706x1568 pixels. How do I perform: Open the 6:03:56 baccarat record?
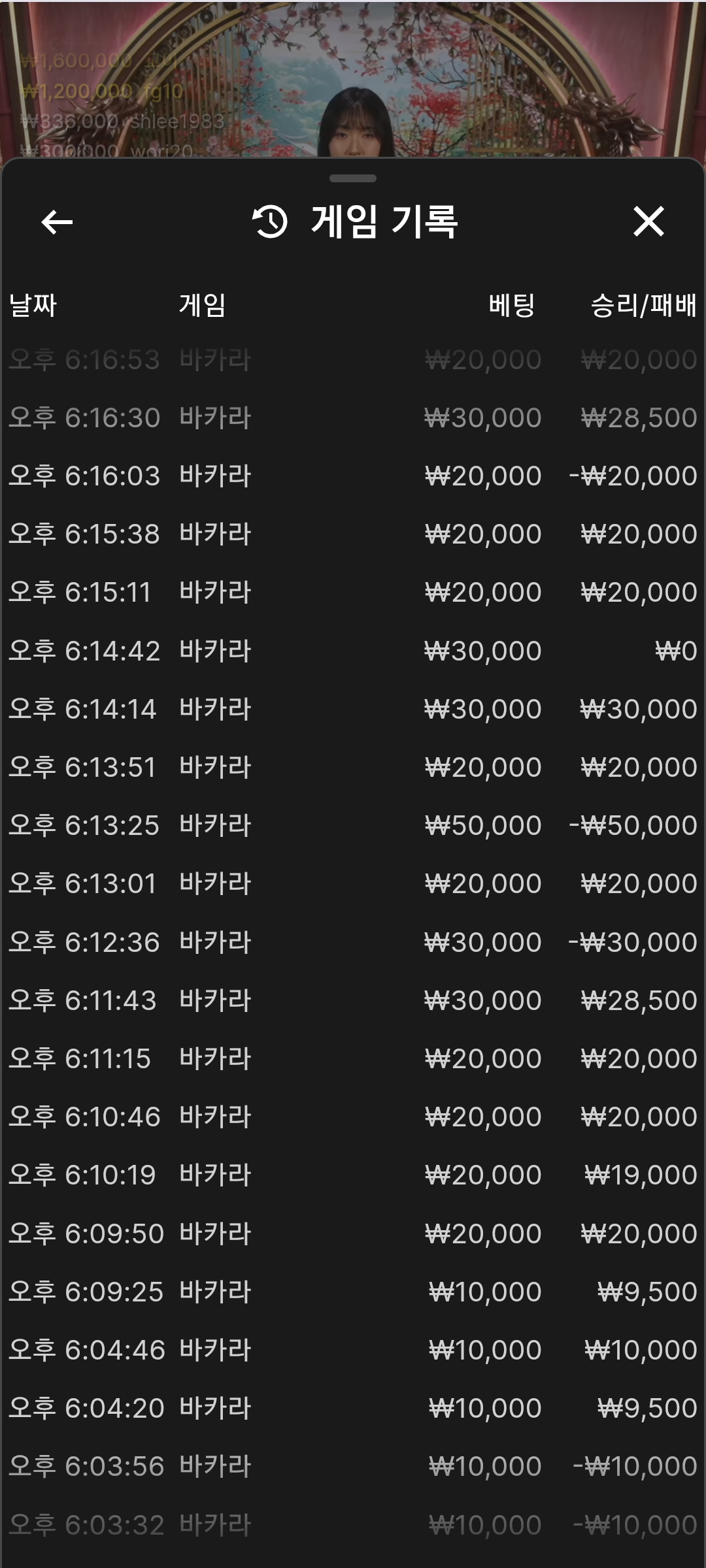coord(353,1467)
